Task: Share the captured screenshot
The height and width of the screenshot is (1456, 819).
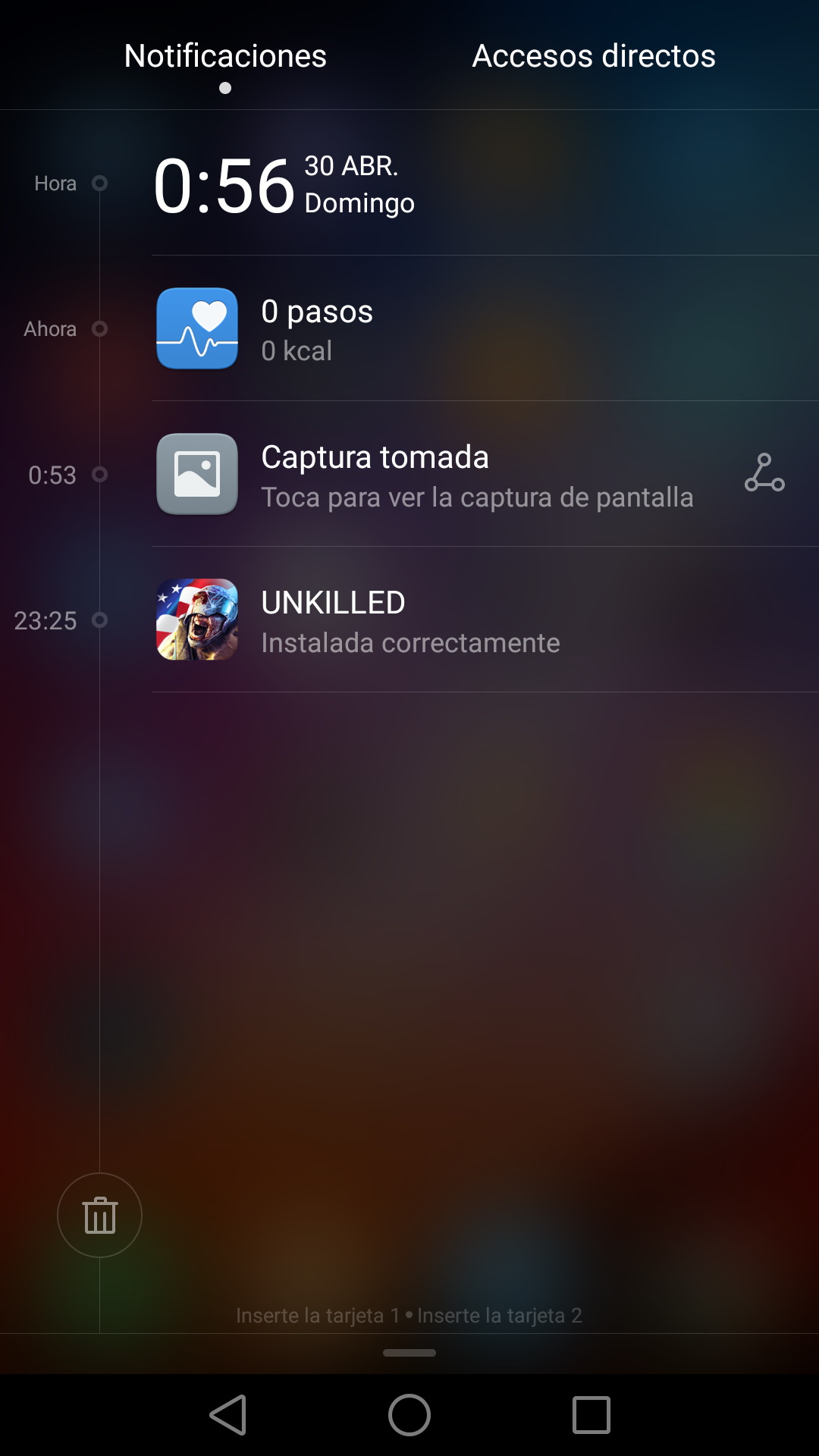Action: [764, 473]
